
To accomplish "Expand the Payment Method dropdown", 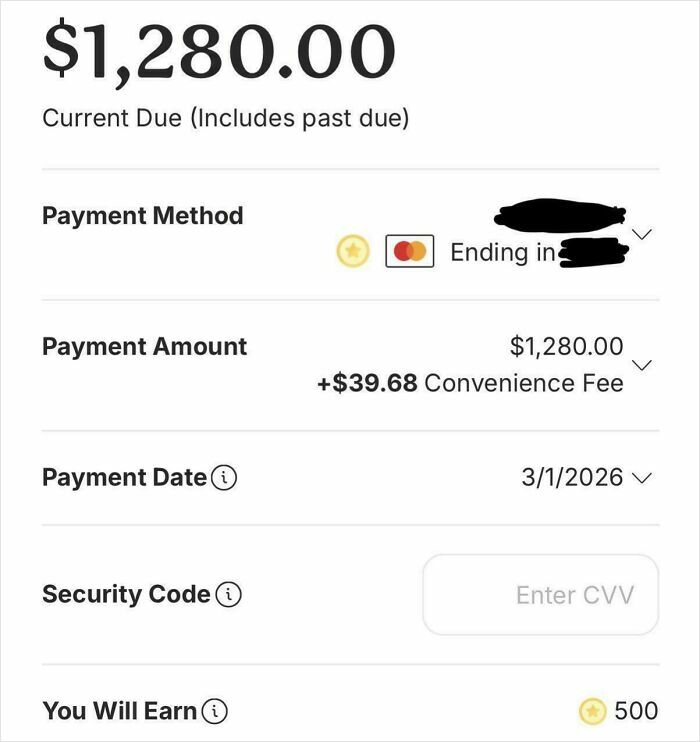I will (642, 234).
